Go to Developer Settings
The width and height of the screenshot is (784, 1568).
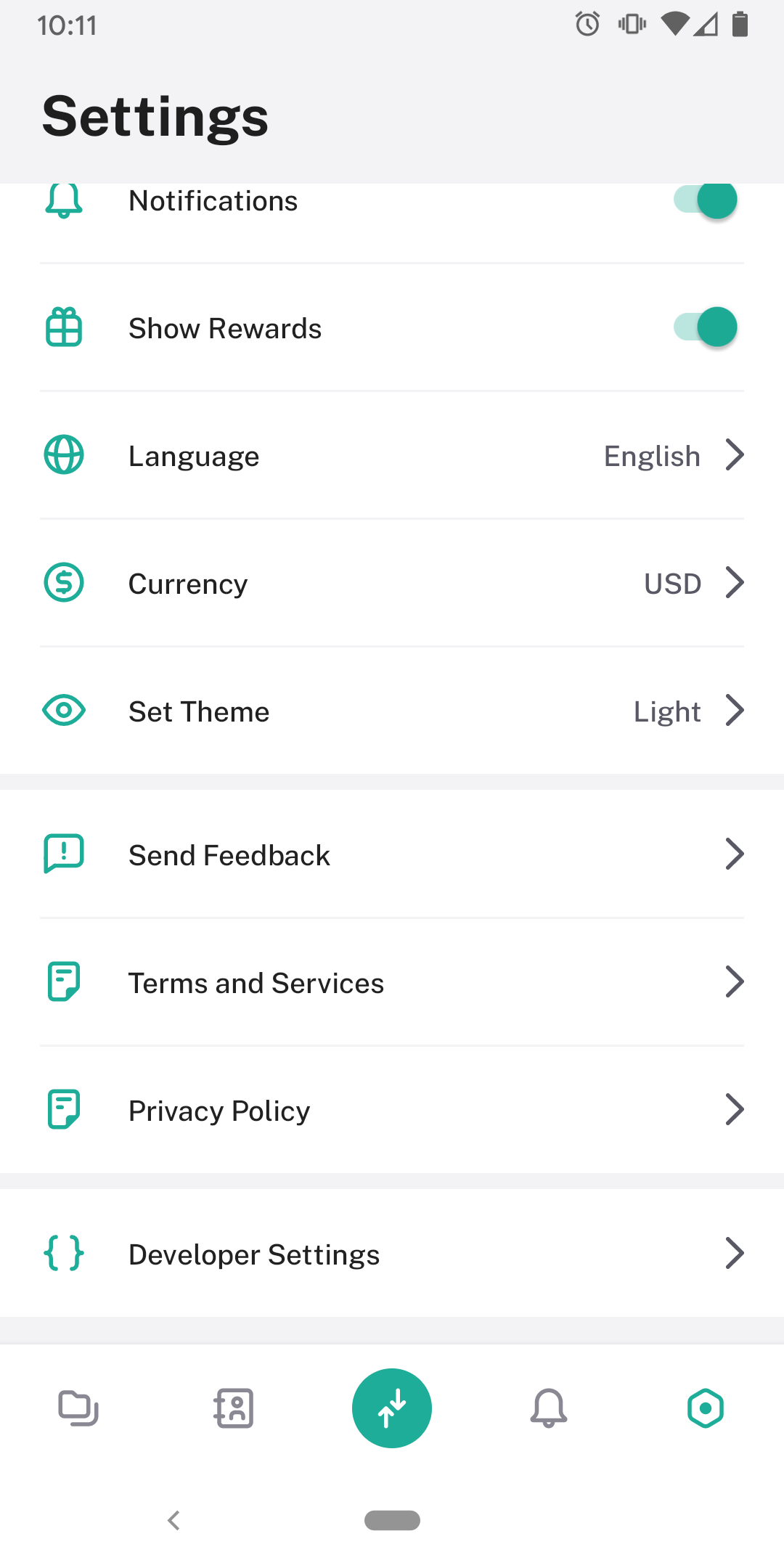tap(392, 1254)
